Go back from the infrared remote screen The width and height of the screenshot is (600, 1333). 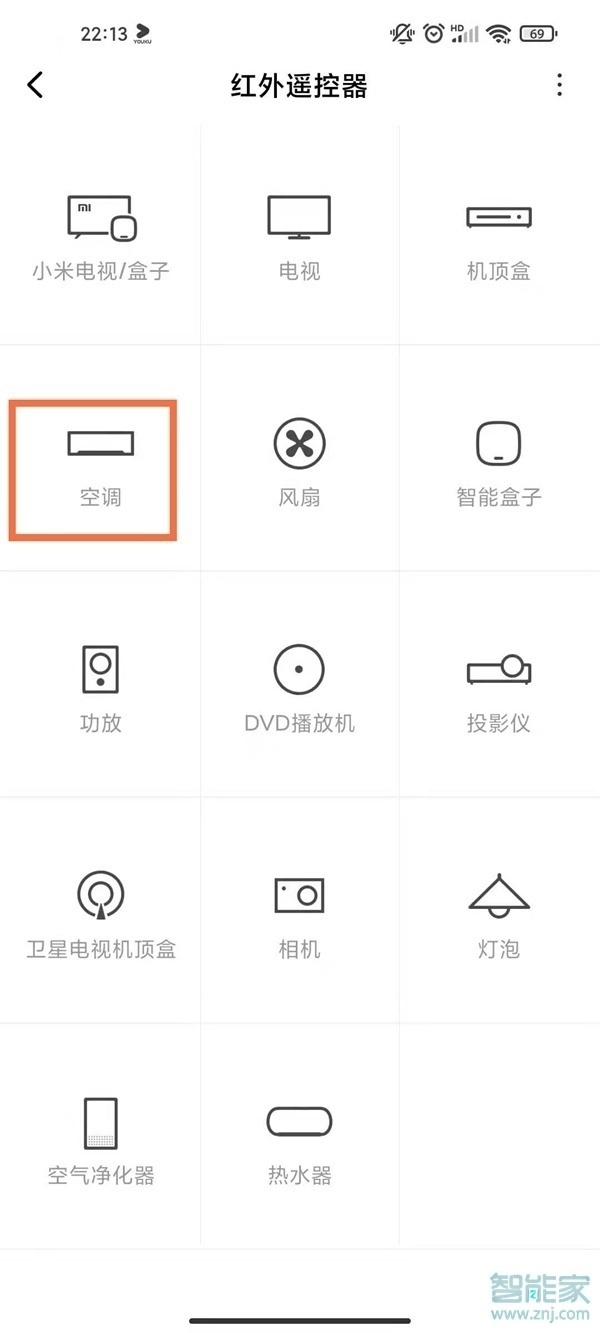[x=35, y=85]
